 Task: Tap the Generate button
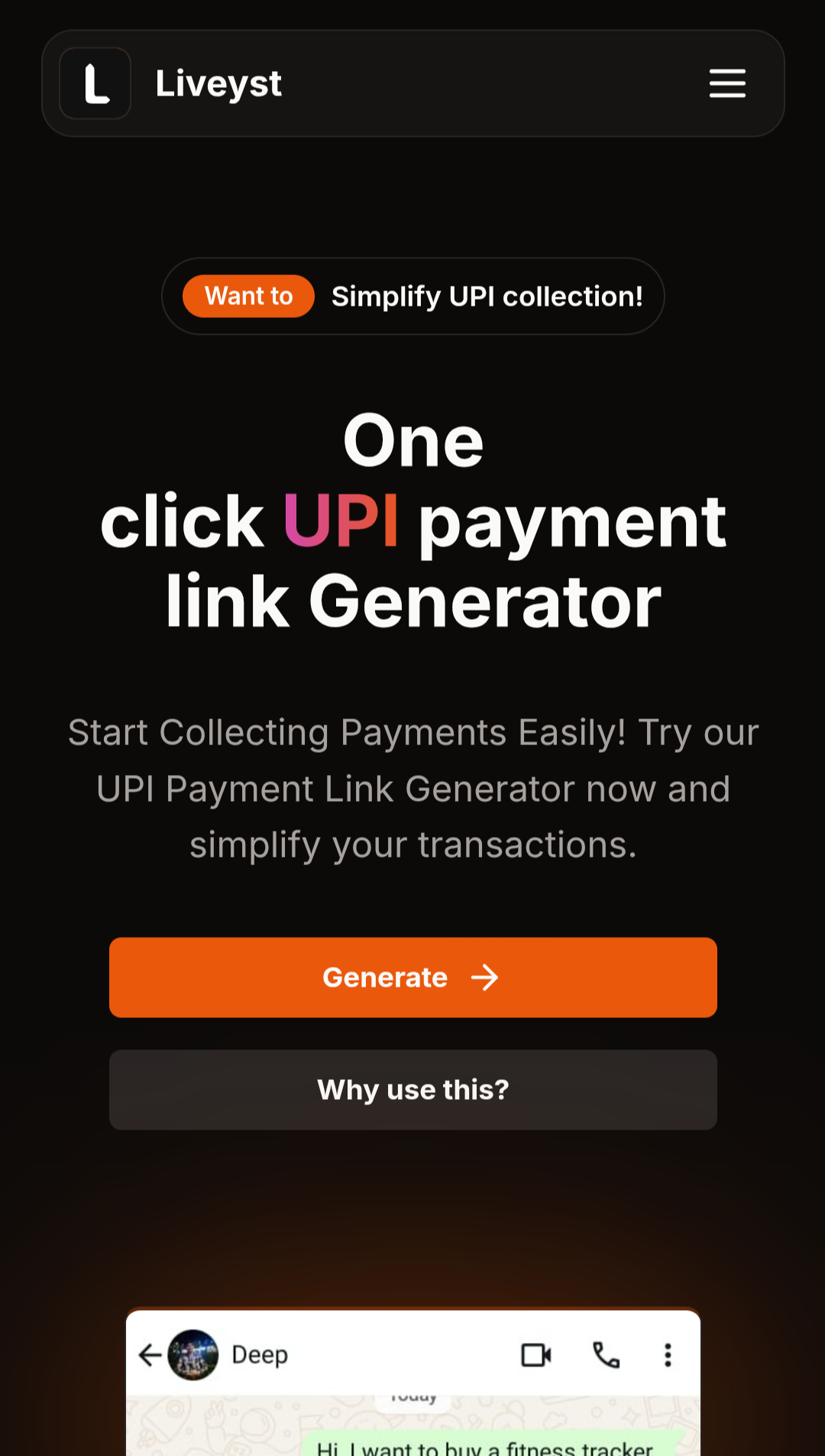[x=412, y=977]
